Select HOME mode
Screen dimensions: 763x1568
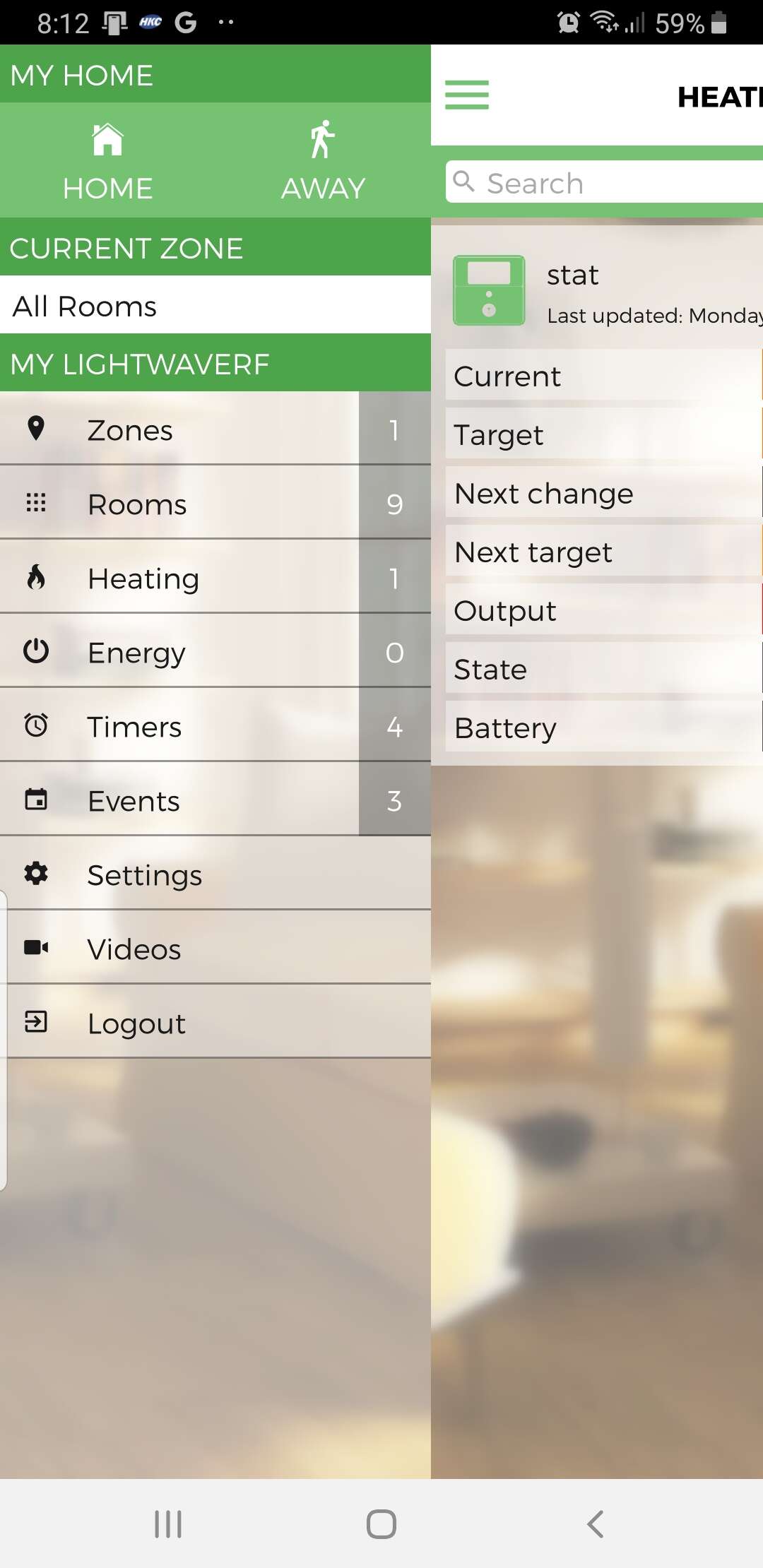[107, 161]
